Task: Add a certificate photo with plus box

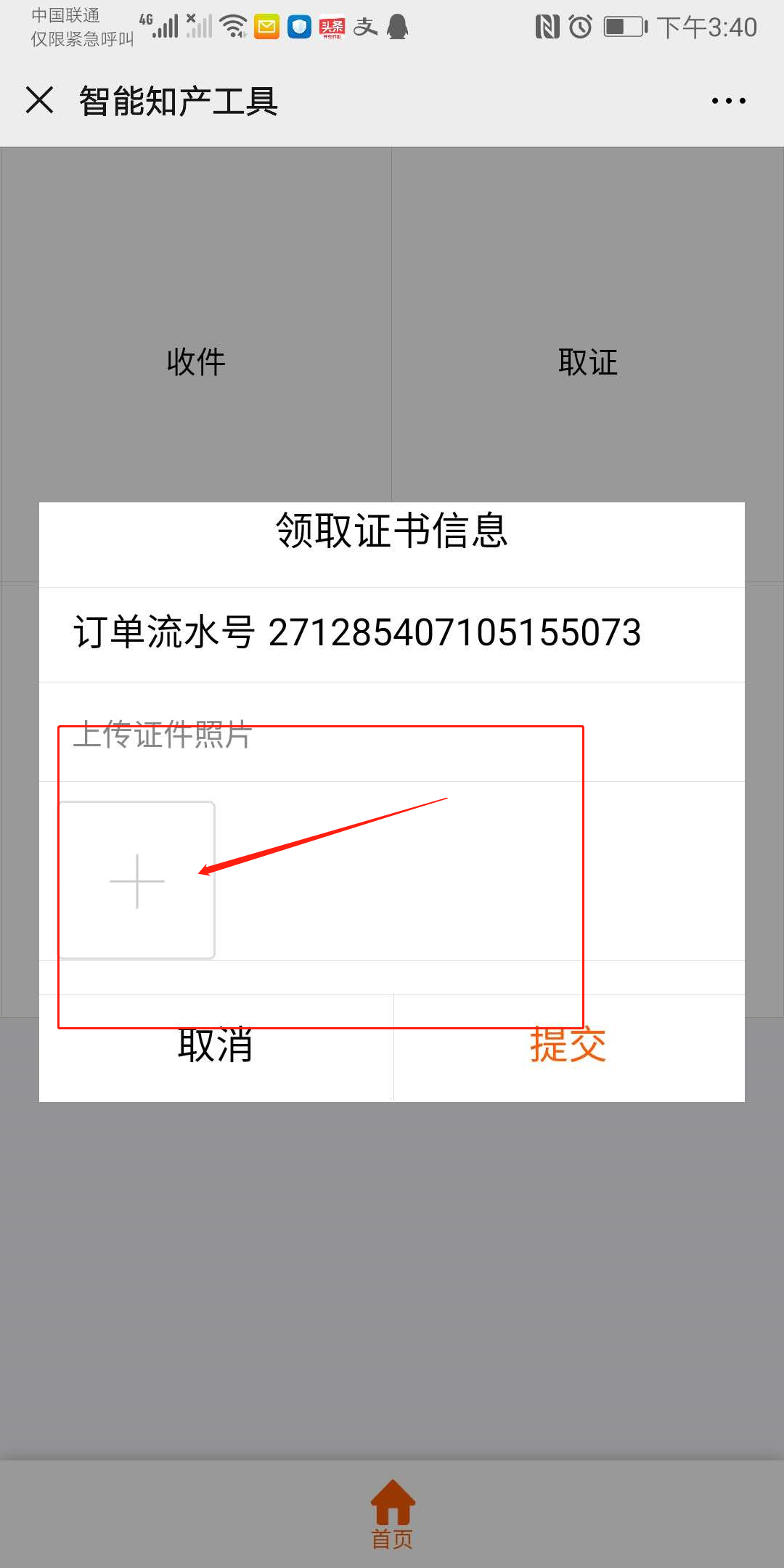Action: click(x=136, y=881)
